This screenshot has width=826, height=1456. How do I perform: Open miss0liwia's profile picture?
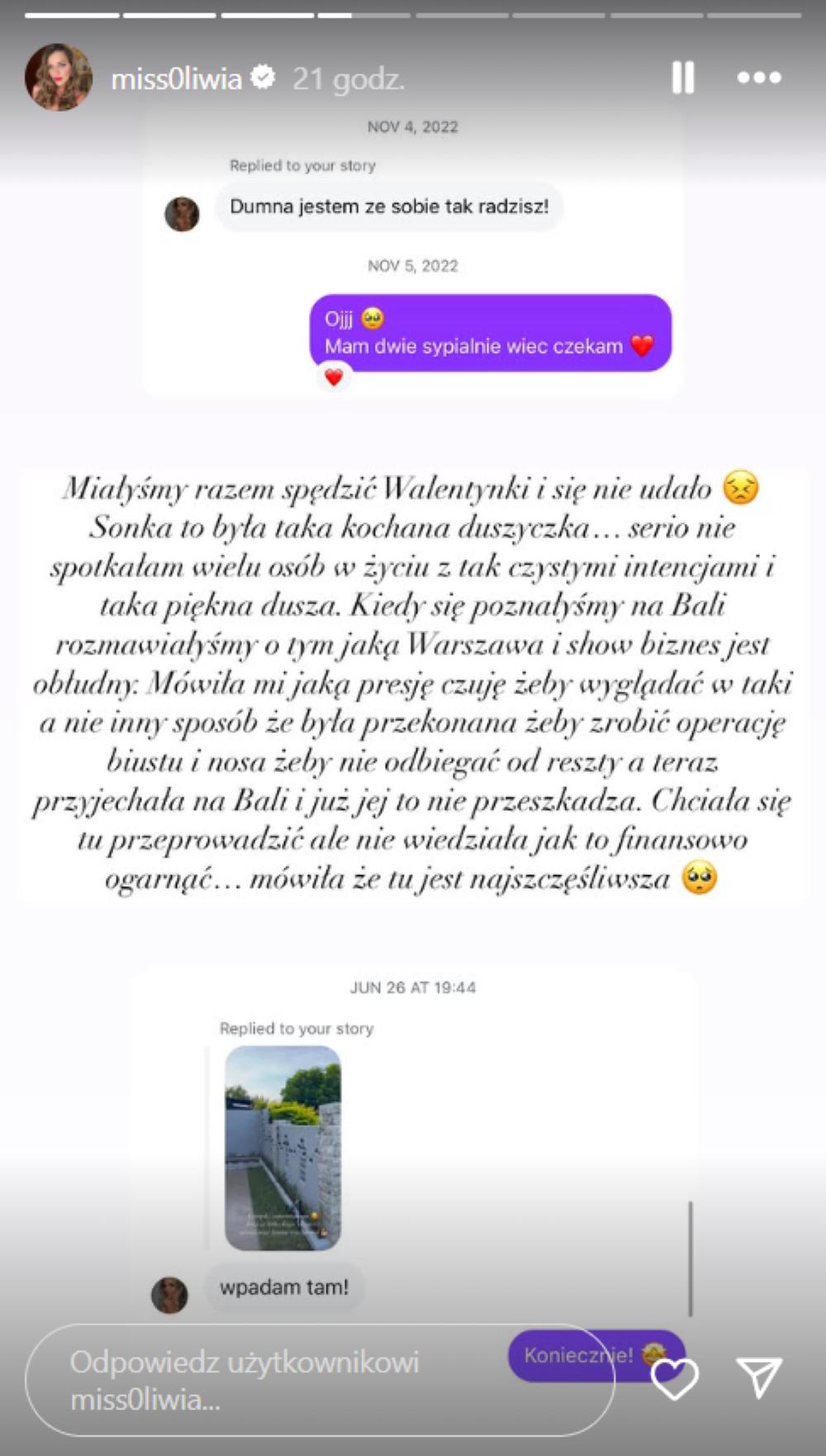coord(58,78)
